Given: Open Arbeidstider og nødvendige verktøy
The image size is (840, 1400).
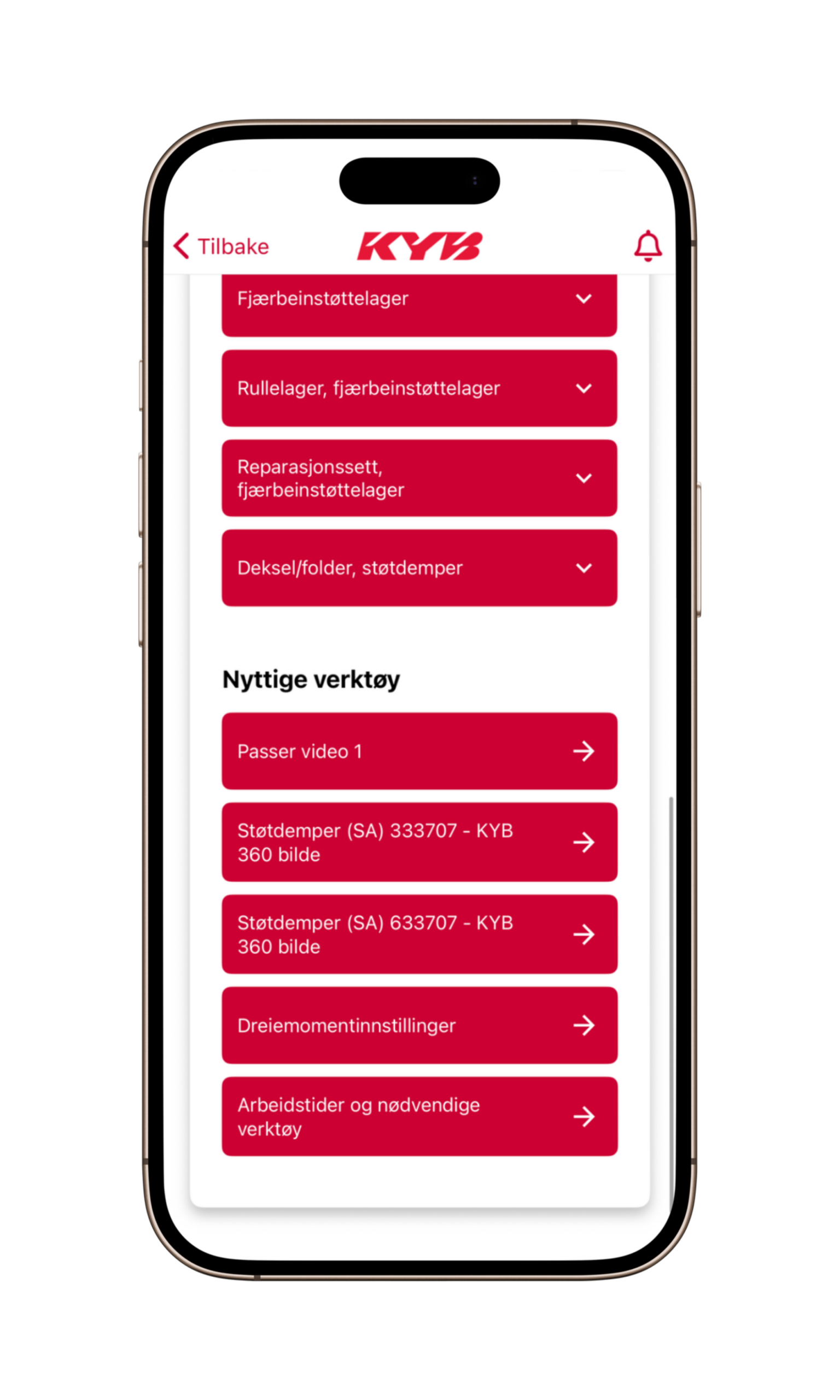Looking at the screenshot, I should click(x=419, y=1117).
